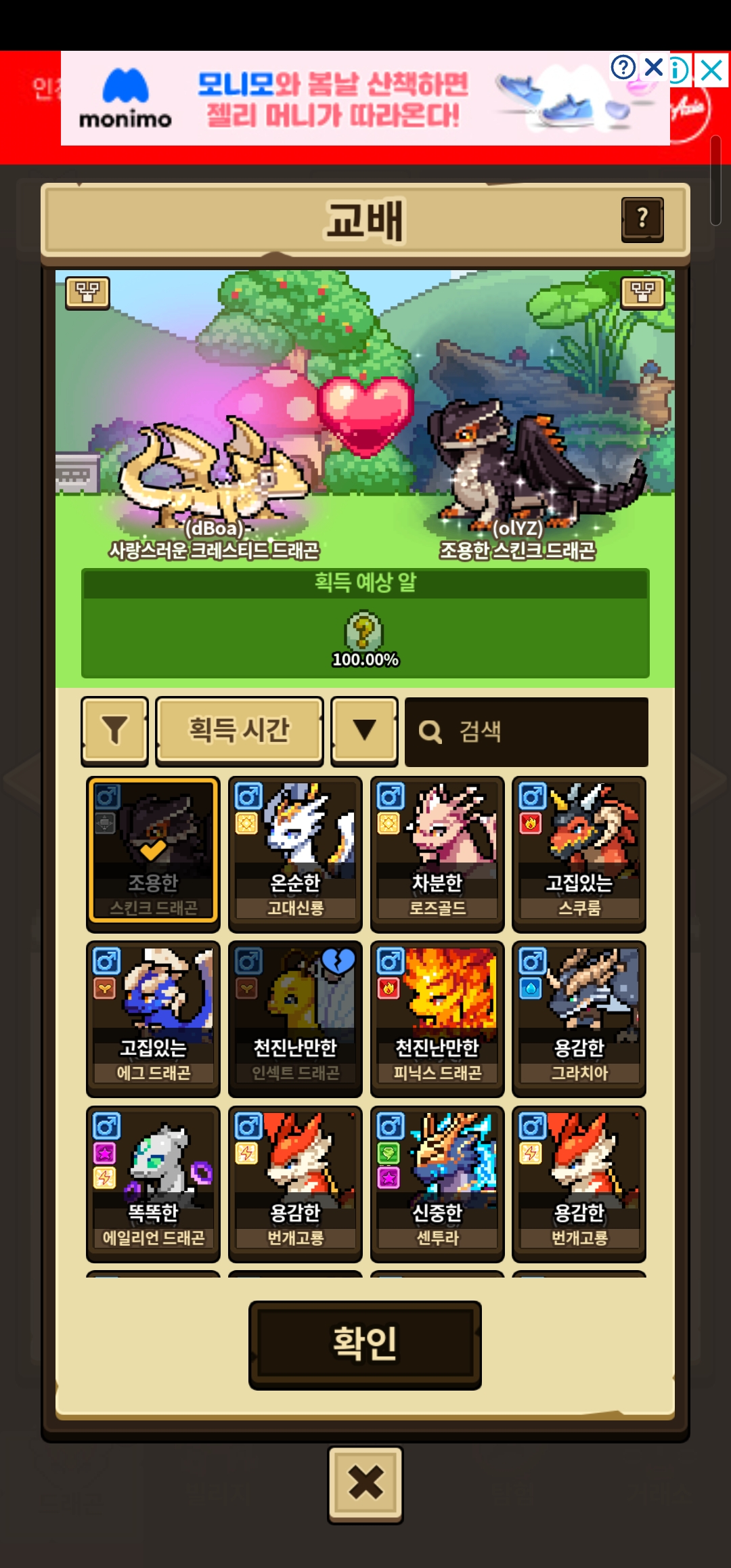This screenshot has height=1568, width=731.
Task: Tap the 획득 시간 sort button
Action: [x=239, y=731]
